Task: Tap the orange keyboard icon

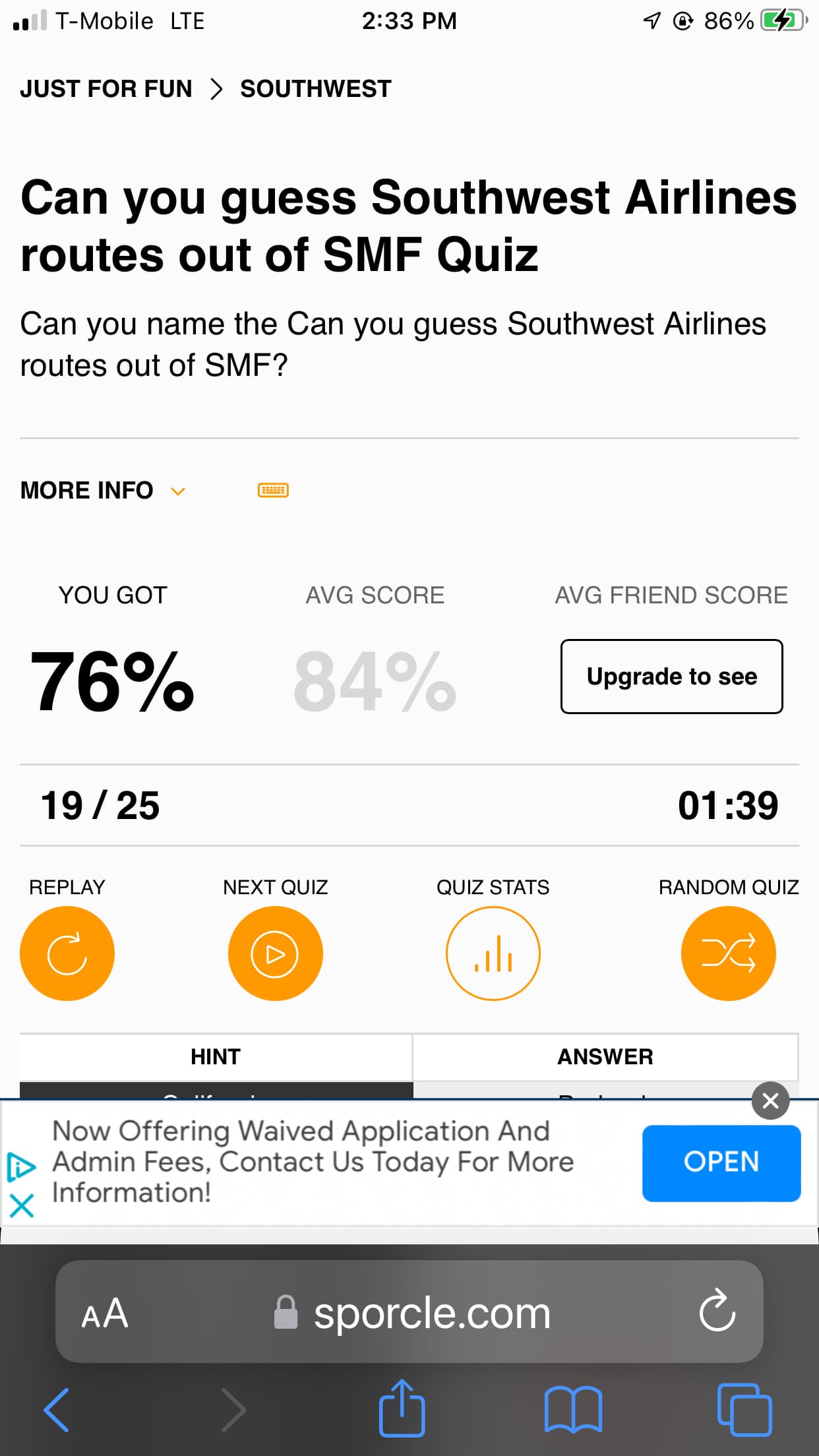Action: (x=273, y=490)
